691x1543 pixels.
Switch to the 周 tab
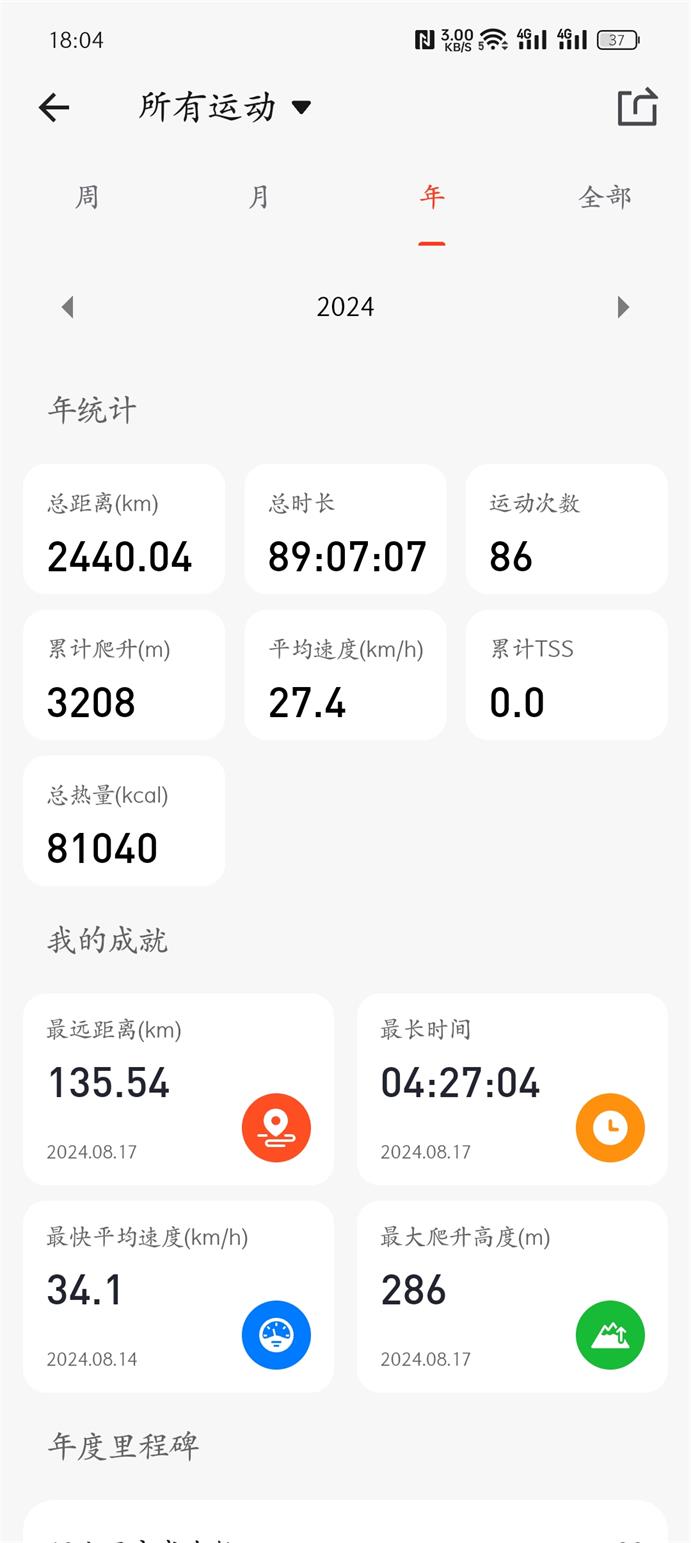(87, 197)
